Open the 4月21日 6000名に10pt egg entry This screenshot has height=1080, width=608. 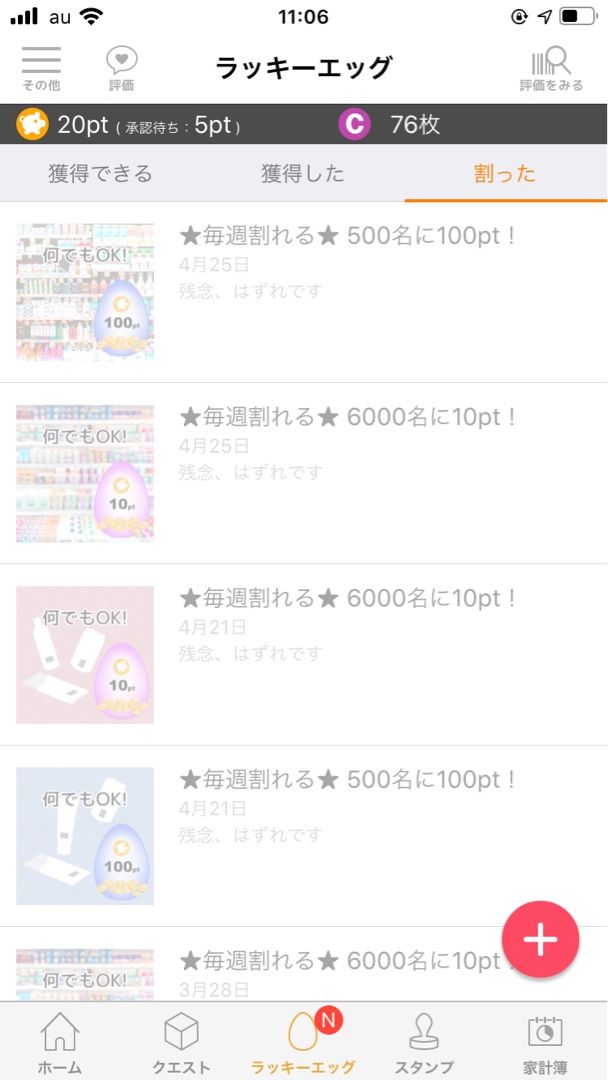304,655
